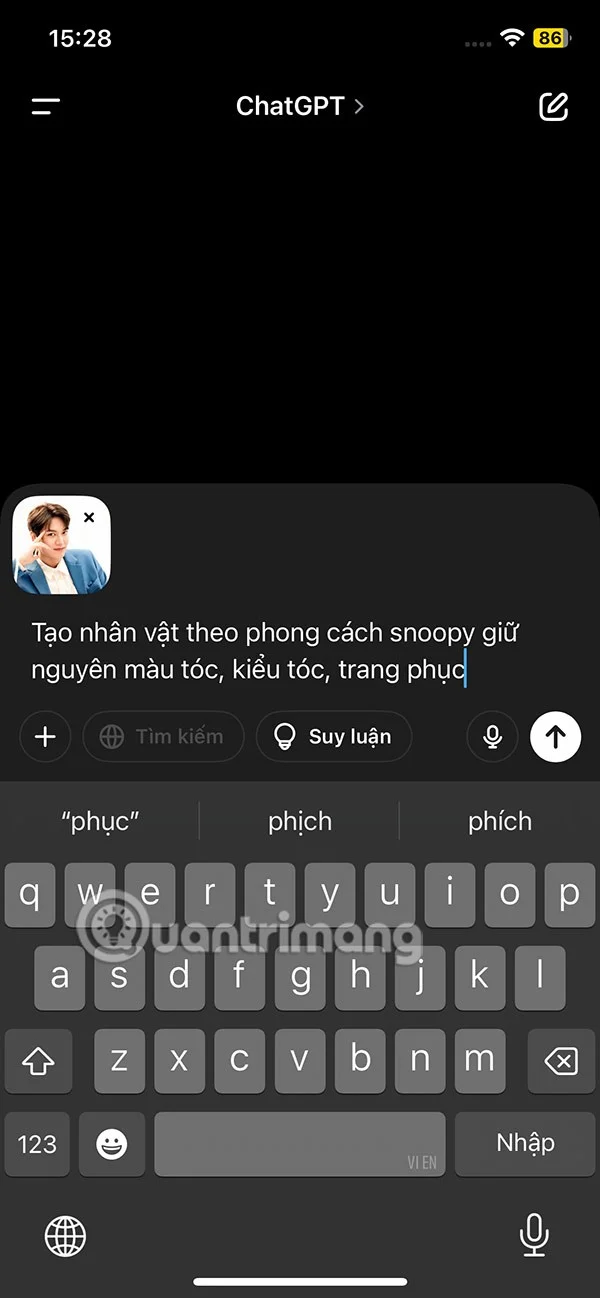600x1298 pixels.
Task: Start a new chat with compose icon
Action: (553, 107)
